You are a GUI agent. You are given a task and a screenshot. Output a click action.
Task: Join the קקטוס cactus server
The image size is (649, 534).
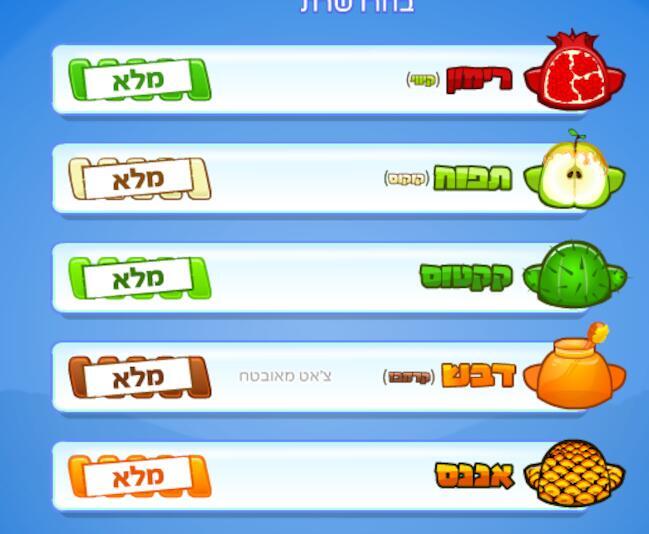coord(340,277)
